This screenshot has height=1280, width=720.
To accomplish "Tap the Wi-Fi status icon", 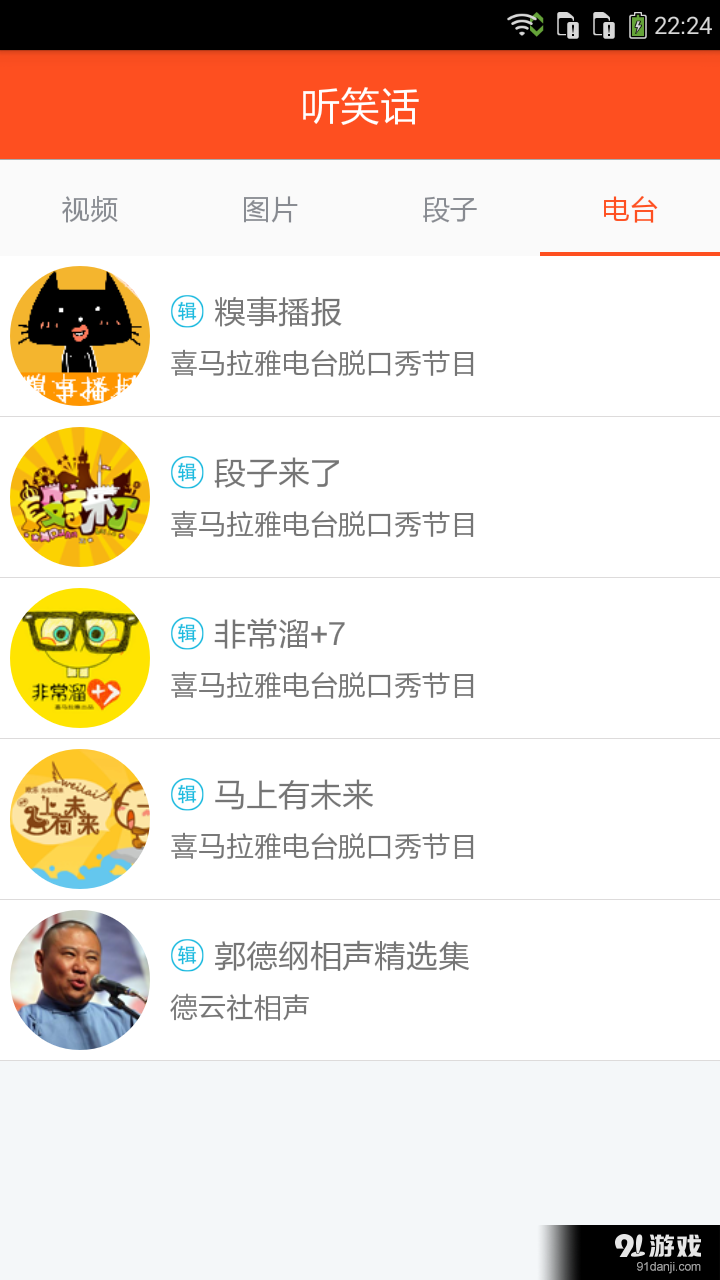I will click(x=525, y=22).
